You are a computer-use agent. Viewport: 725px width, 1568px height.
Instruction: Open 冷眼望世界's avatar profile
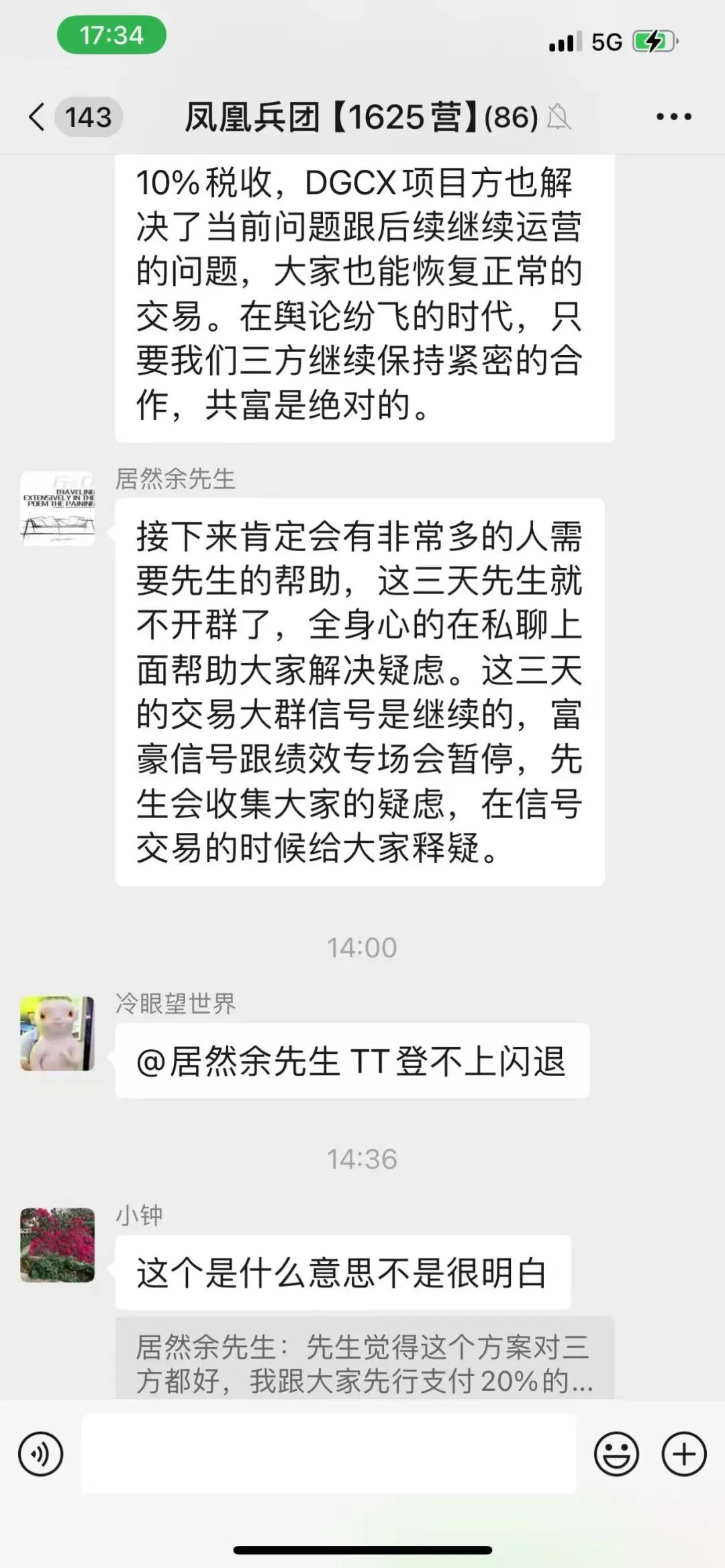pyautogui.click(x=58, y=1033)
